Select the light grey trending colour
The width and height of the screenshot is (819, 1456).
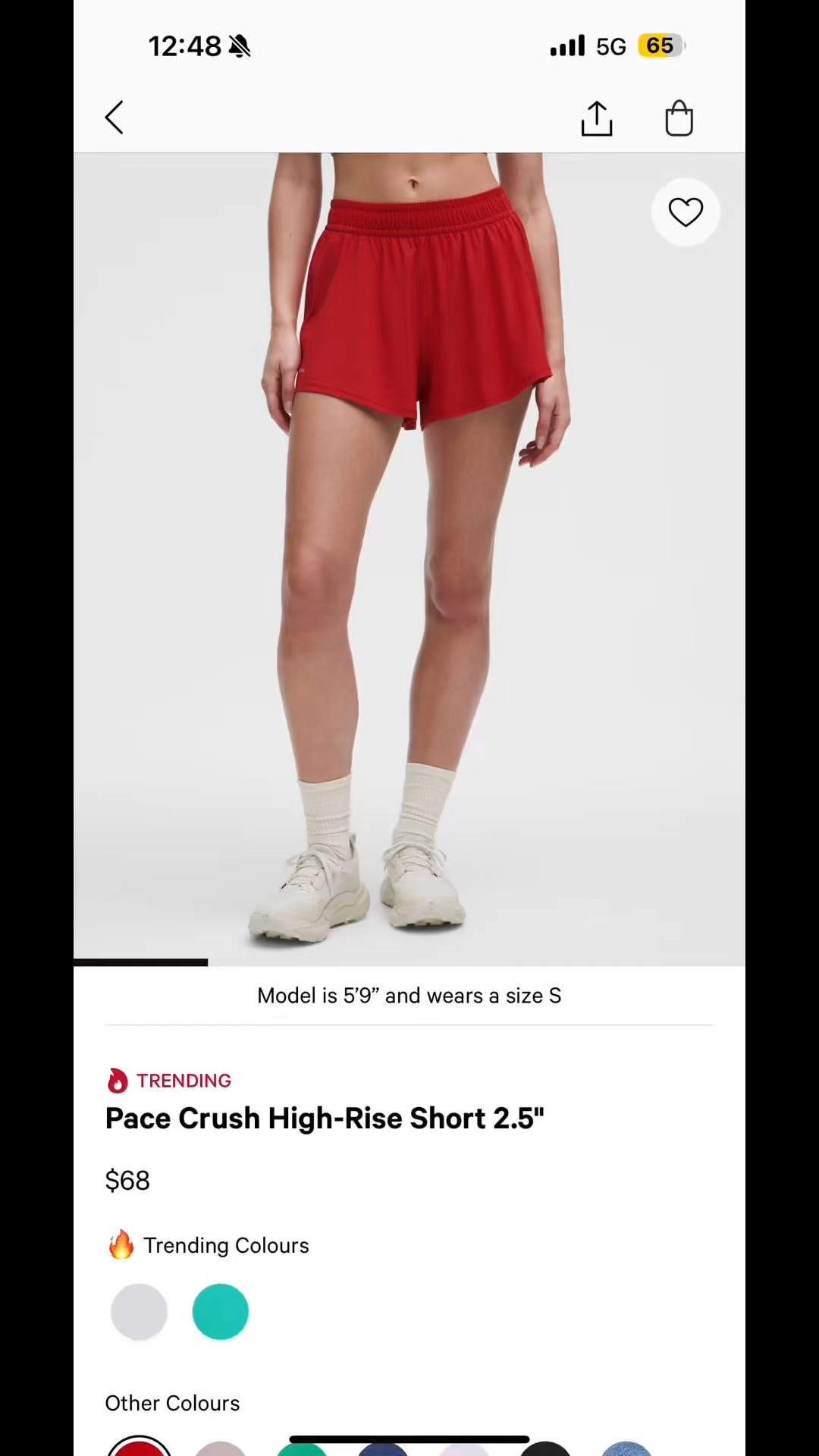(140, 1312)
